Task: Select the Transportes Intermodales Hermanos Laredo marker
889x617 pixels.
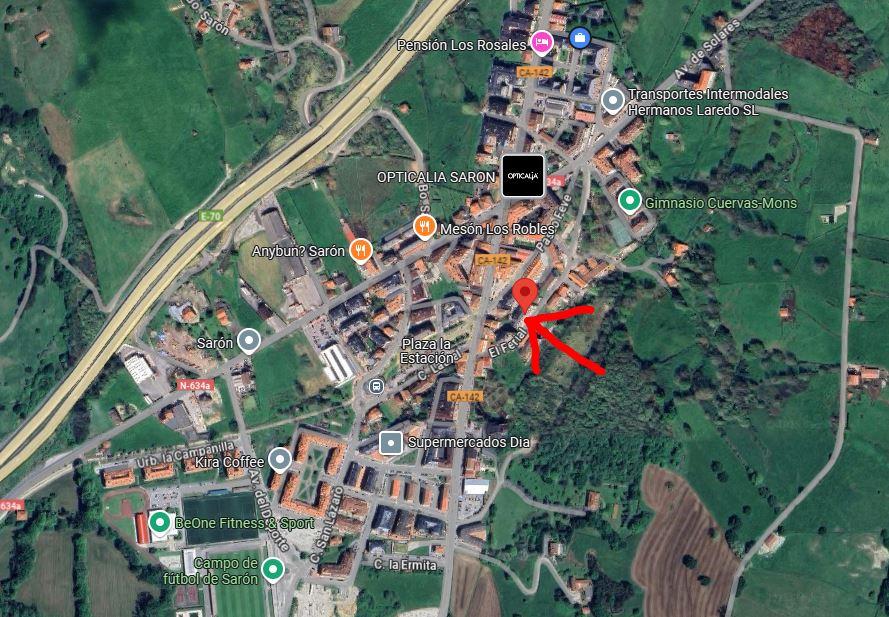Action: (x=613, y=100)
